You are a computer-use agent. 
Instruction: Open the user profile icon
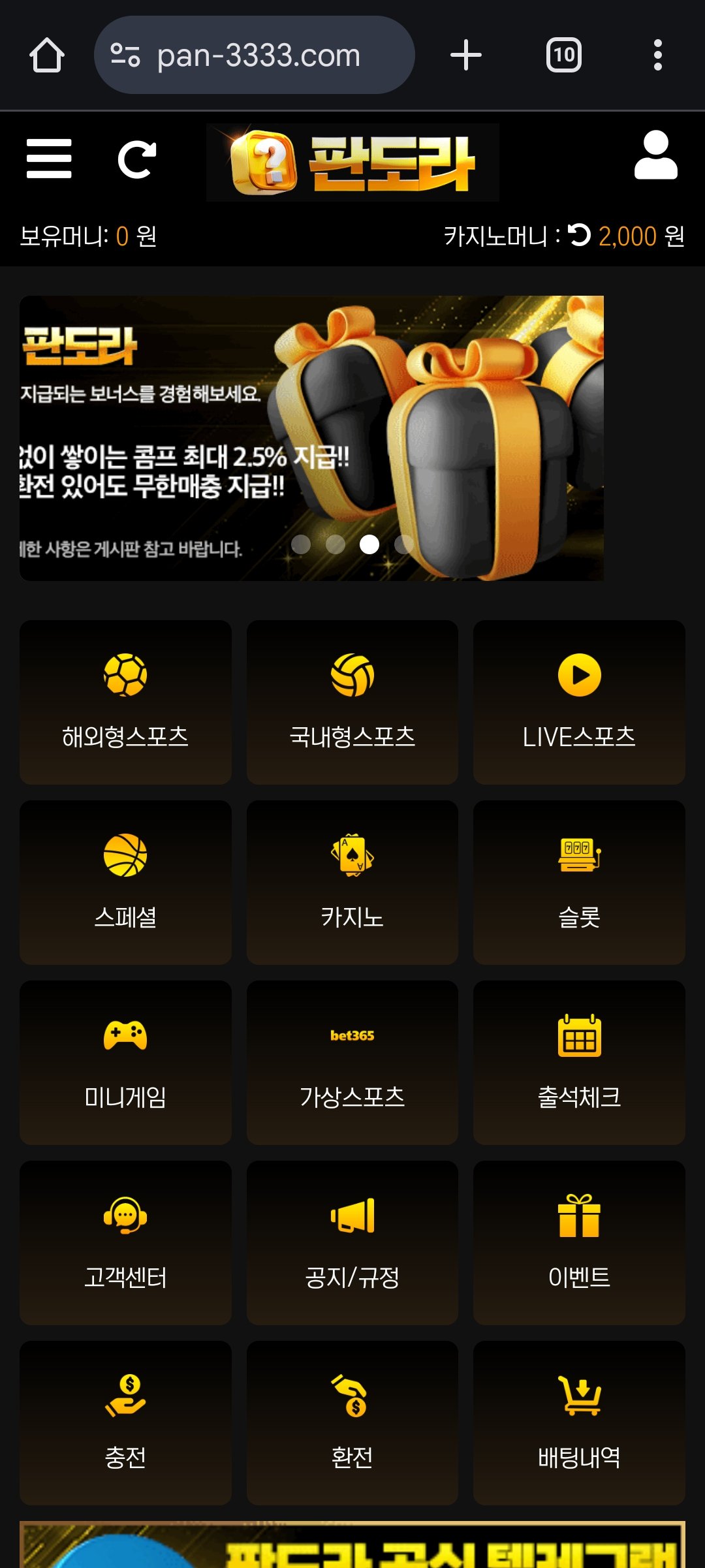(x=655, y=155)
